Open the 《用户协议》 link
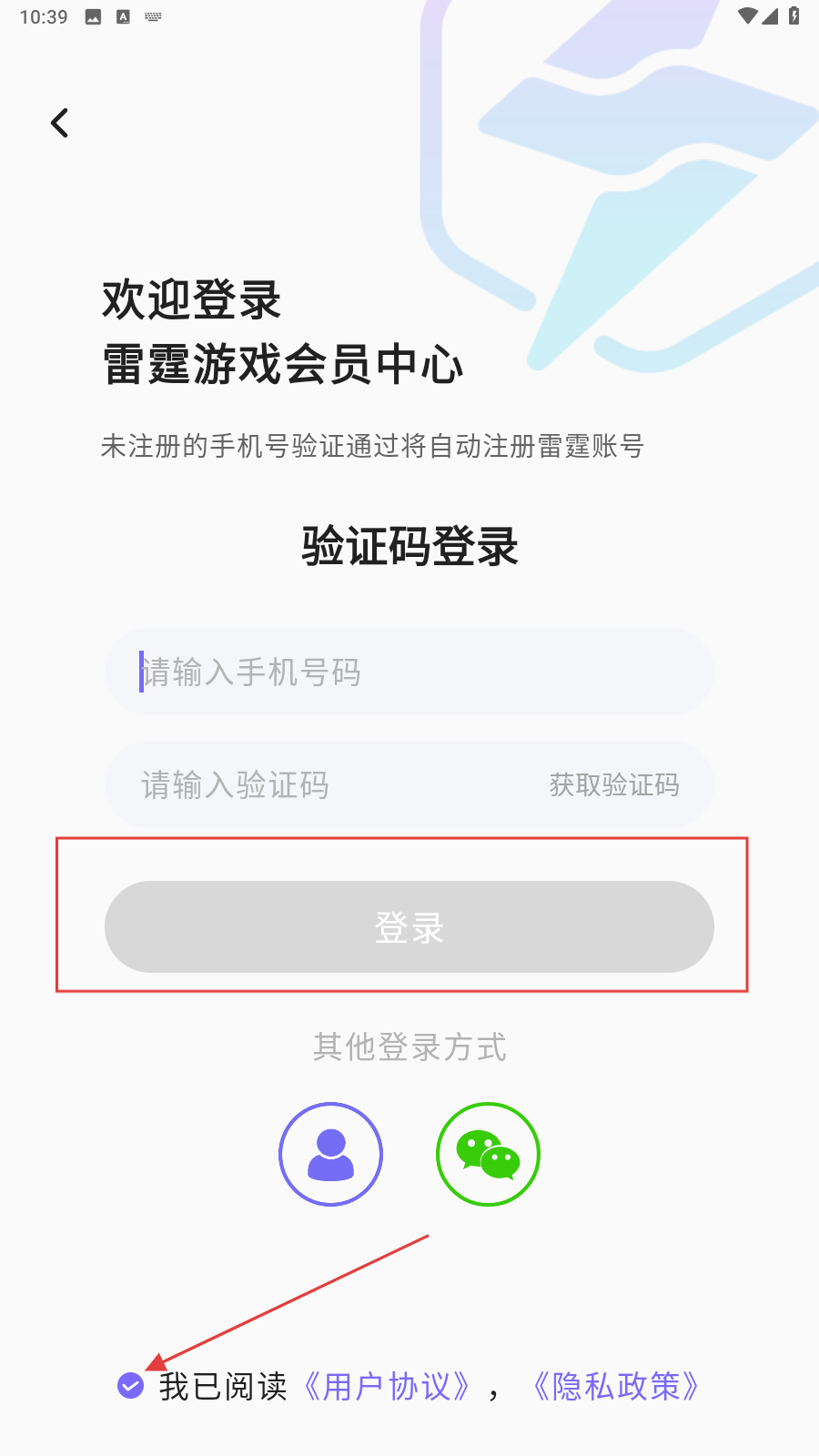The image size is (819, 1456). click(x=387, y=1386)
